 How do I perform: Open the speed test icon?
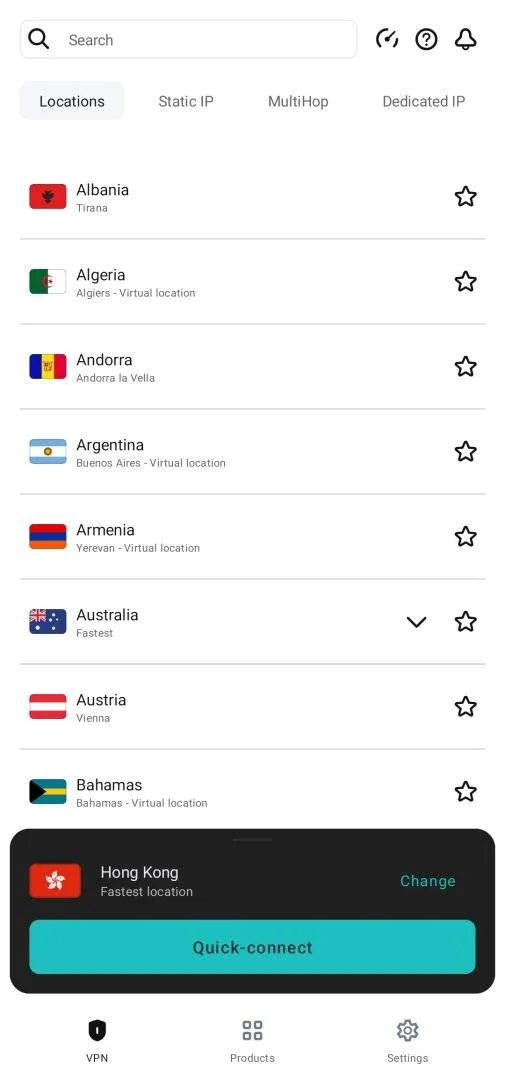point(387,39)
